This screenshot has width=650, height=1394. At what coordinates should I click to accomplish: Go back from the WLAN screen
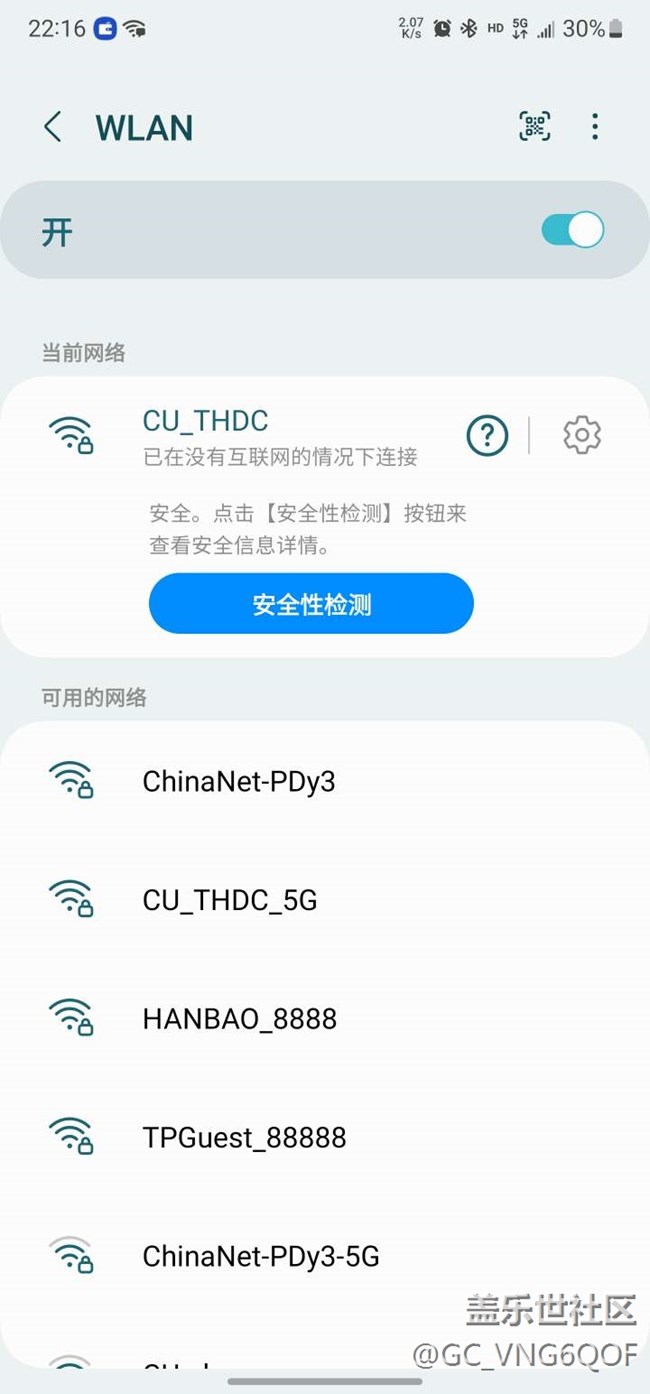click(x=53, y=127)
